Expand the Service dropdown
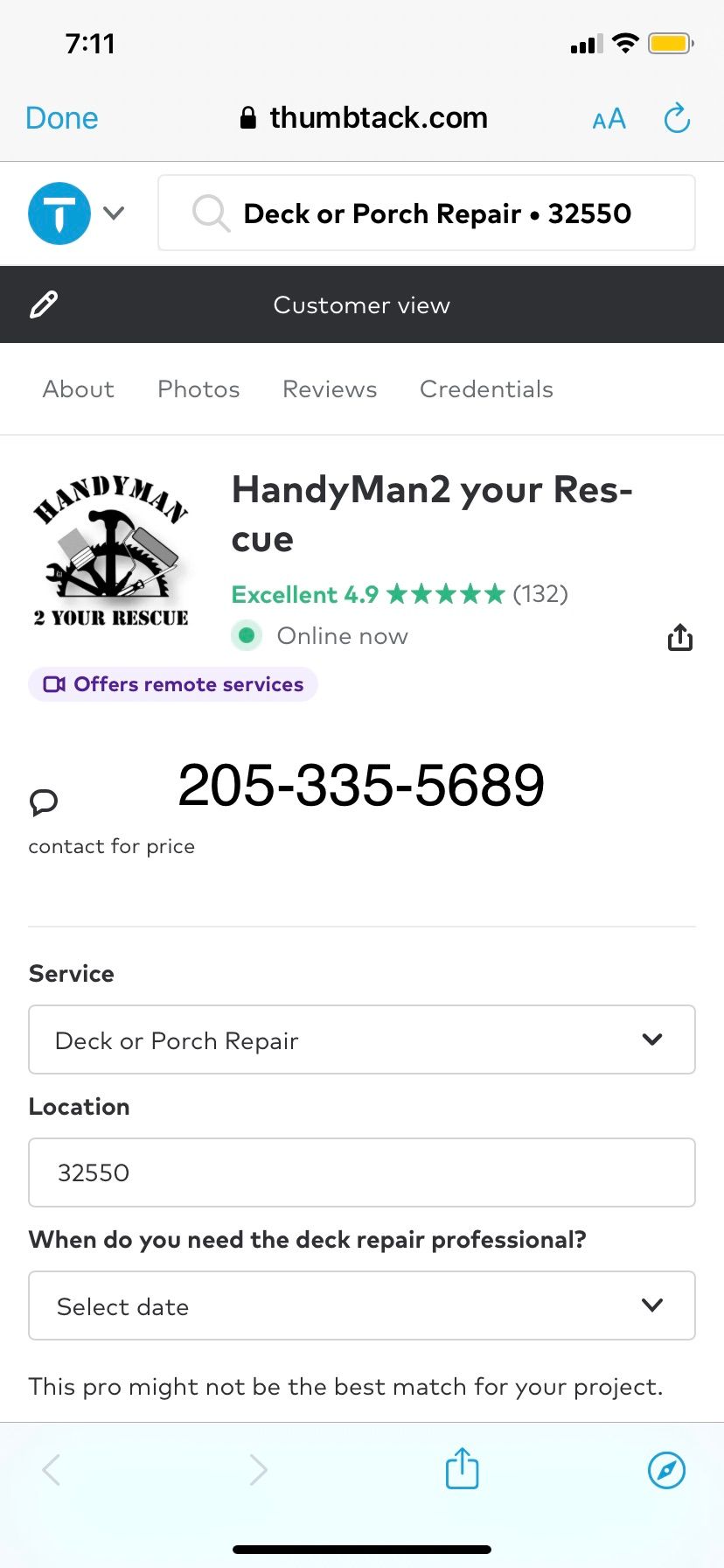724x1568 pixels. [x=362, y=1039]
